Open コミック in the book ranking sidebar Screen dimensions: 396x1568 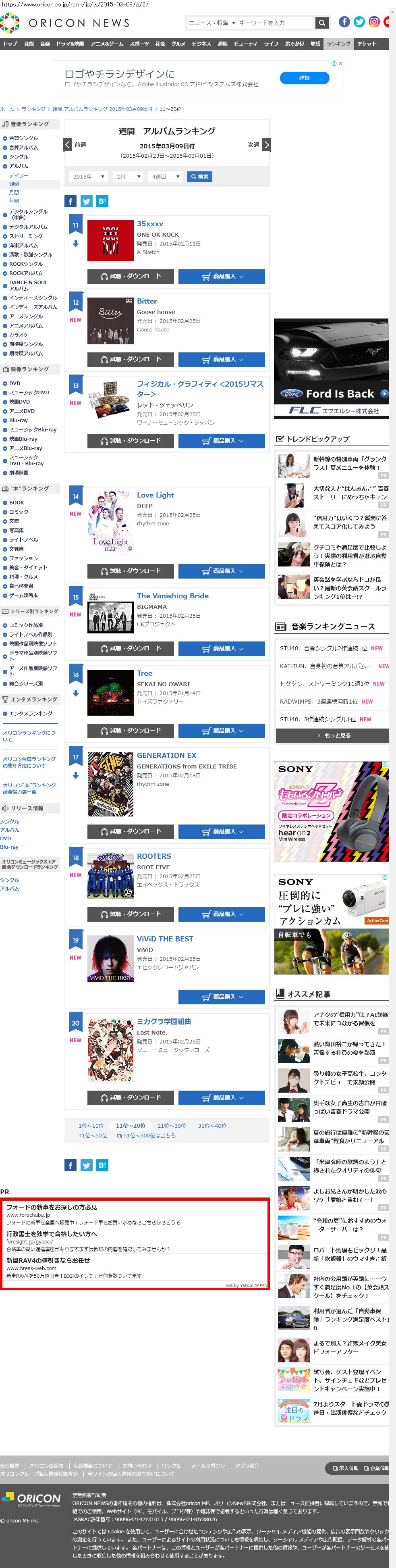(x=18, y=512)
